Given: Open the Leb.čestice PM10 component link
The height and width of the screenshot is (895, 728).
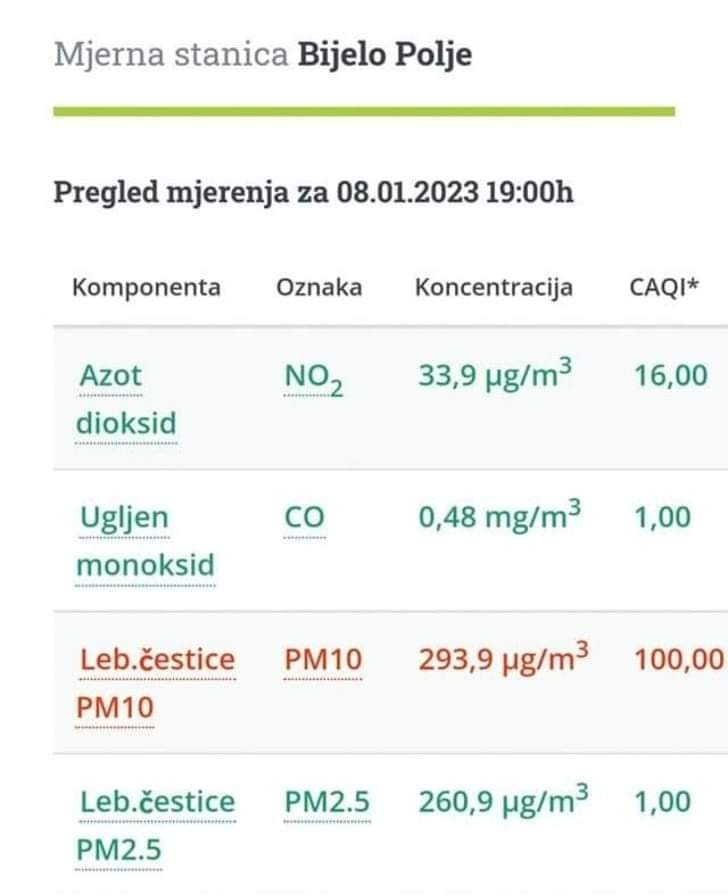Looking at the screenshot, I should click(x=155, y=683).
